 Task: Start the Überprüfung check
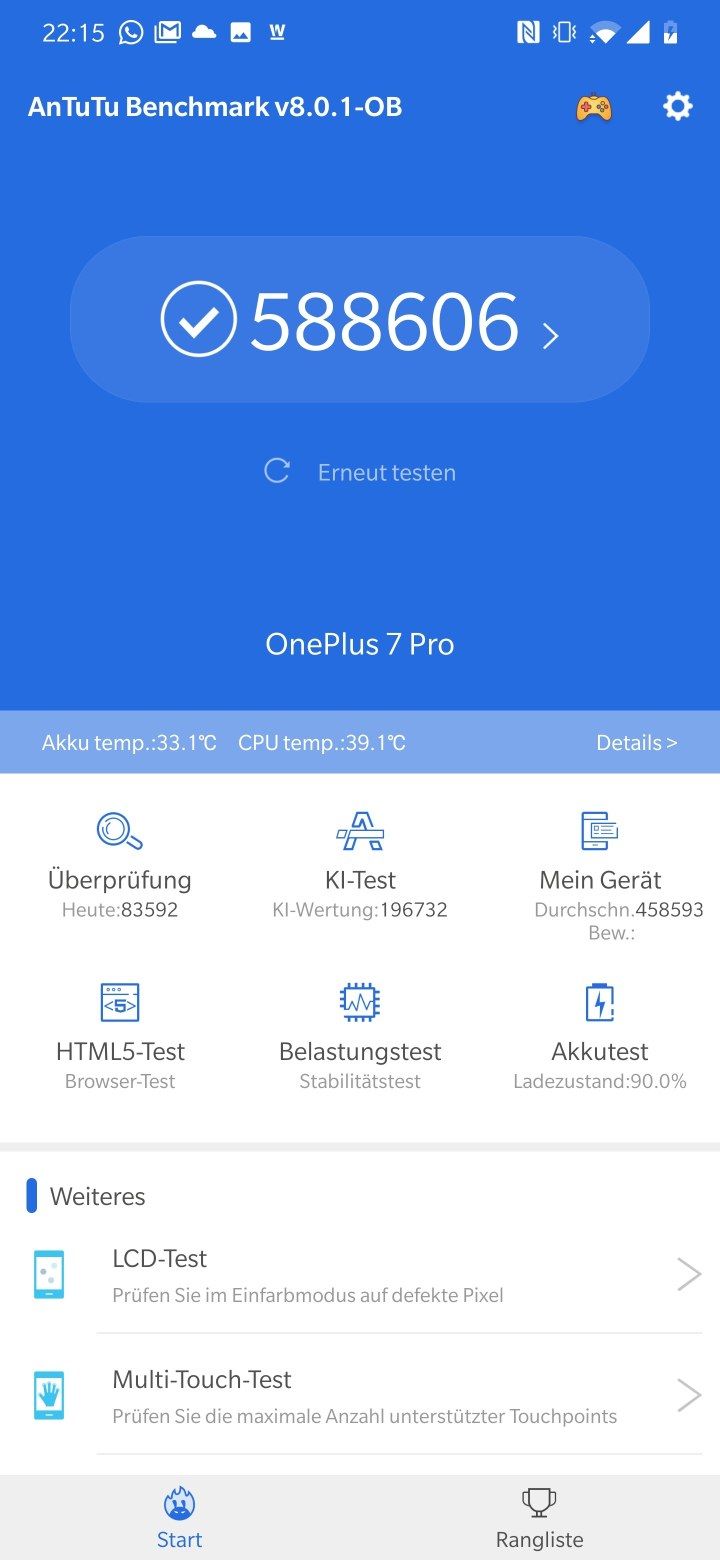(x=120, y=864)
